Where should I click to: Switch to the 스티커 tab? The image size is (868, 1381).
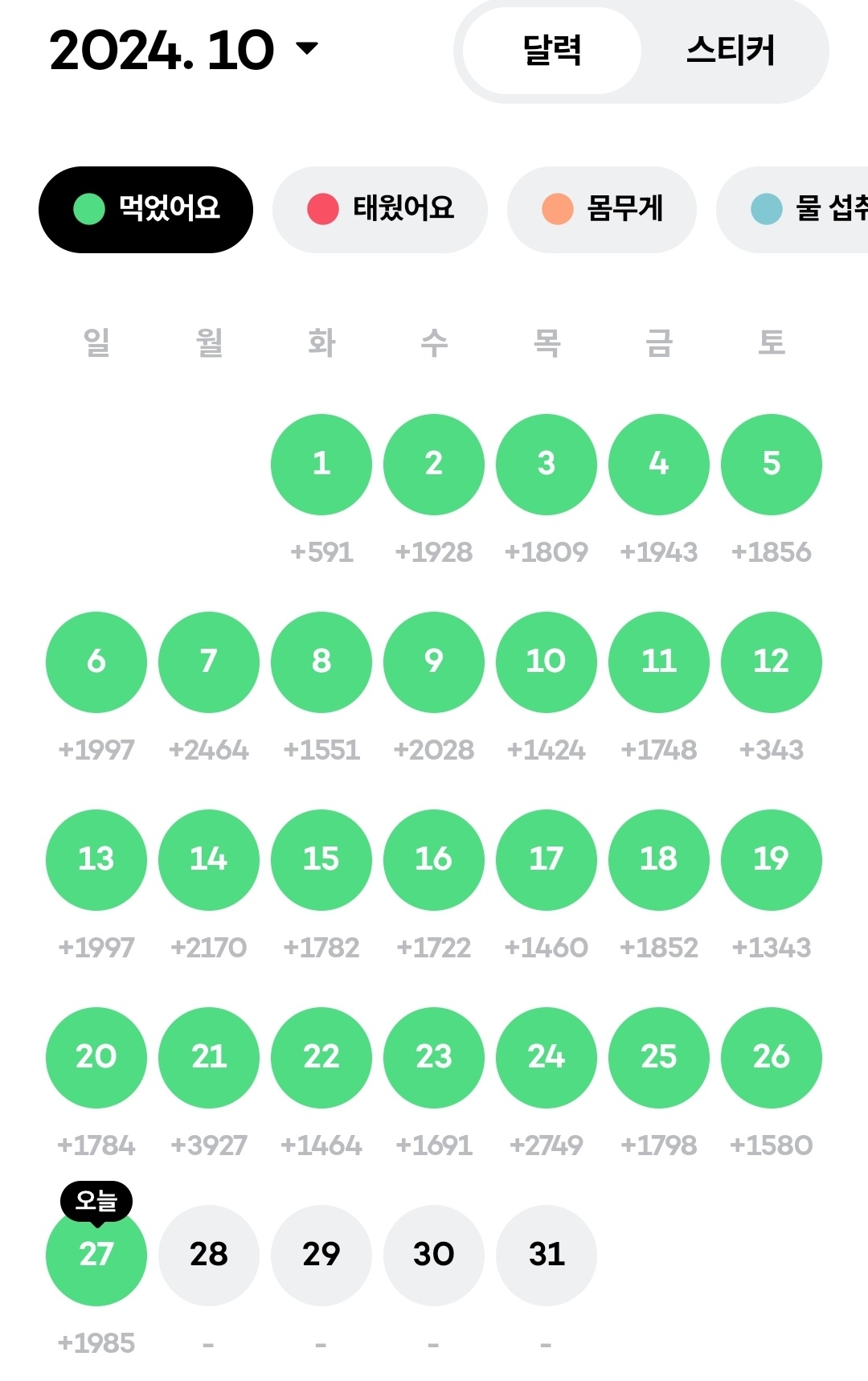pos(731,51)
